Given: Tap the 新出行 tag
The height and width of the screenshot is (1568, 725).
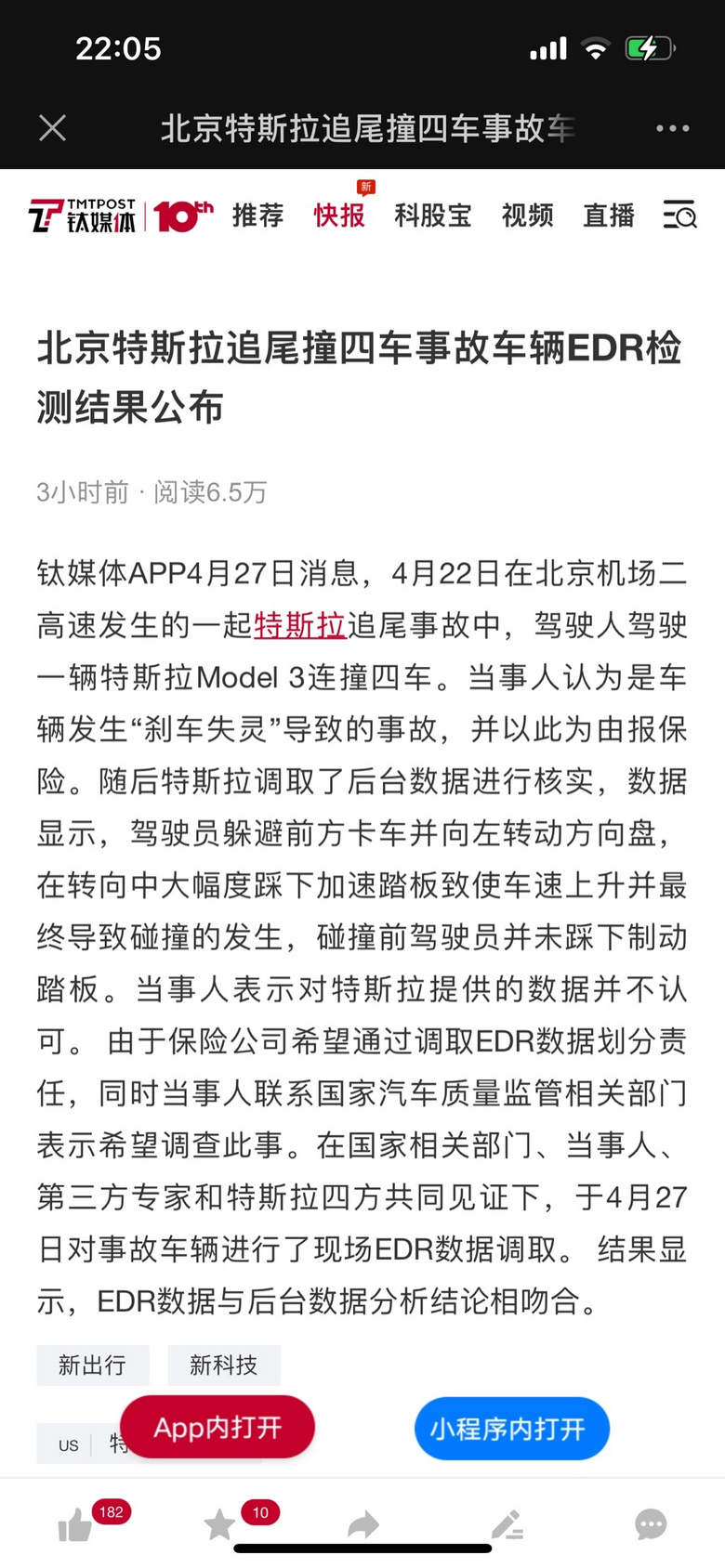Looking at the screenshot, I should pyautogui.click(x=92, y=1365).
